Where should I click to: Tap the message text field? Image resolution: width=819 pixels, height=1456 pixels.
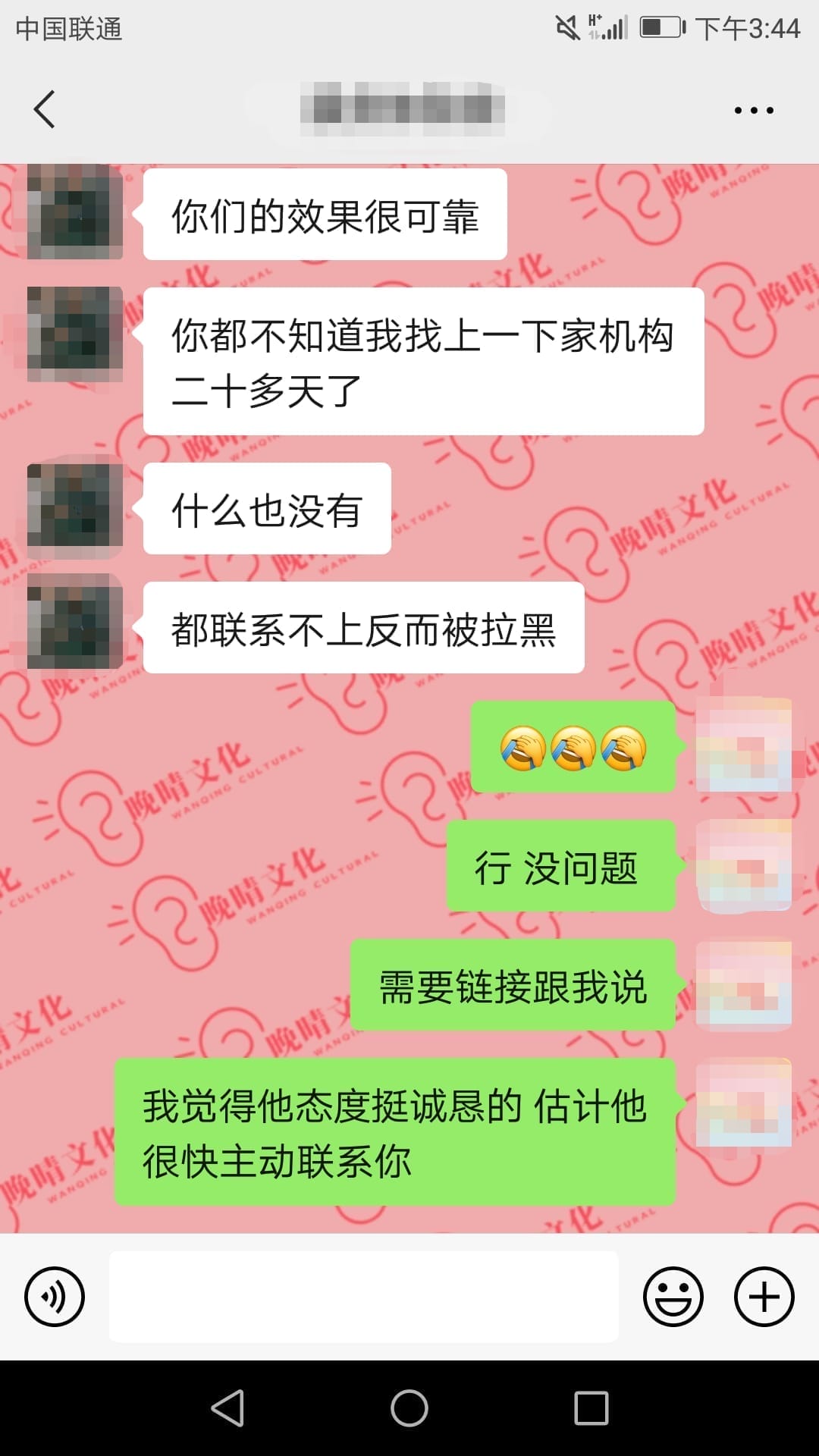click(364, 1296)
